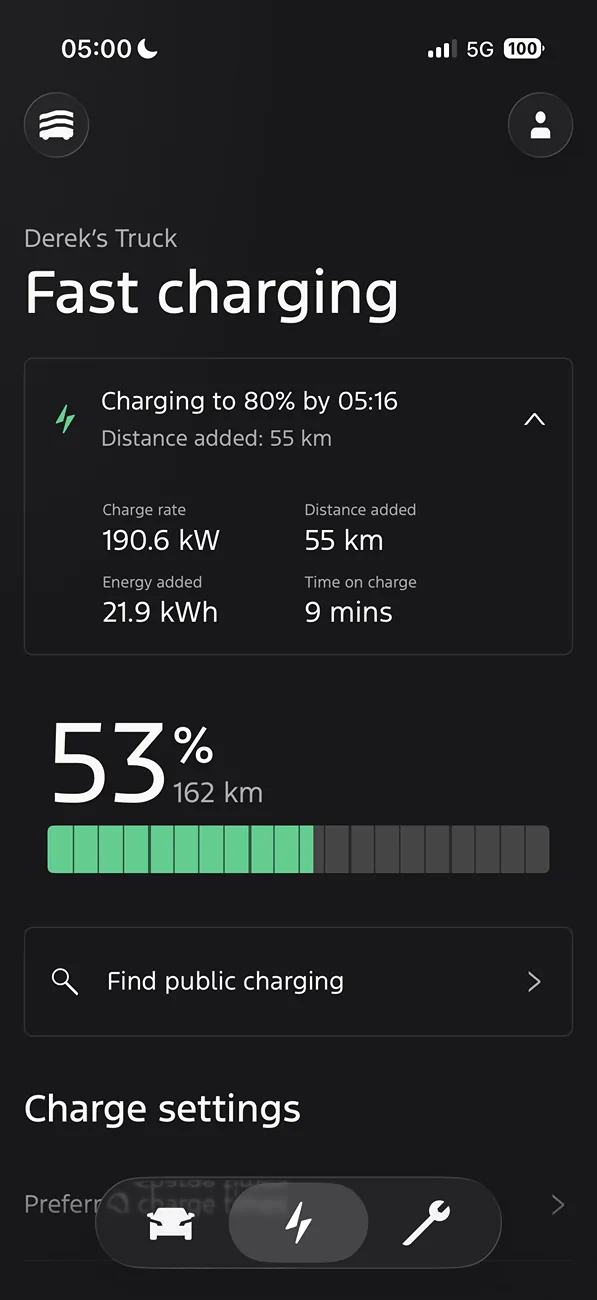Switch to the vehicle tab
Screen dimensions: 597x1300
click(170, 1223)
